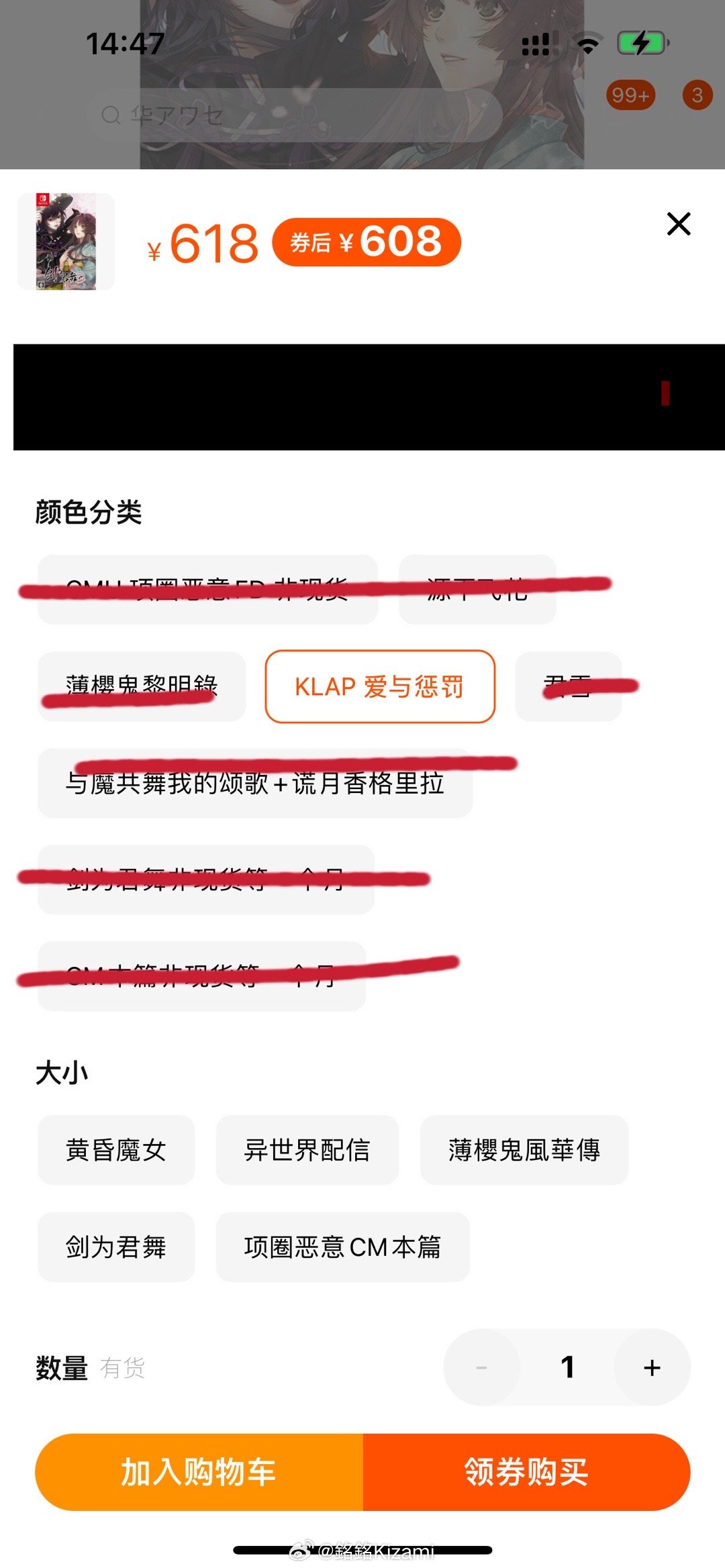Image resolution: width=725 pixels, height=1568 pixels.
Task: Choose the 薄樱鬼風華傳 option
Action: pyautogui.click(x=524, y=1150)
